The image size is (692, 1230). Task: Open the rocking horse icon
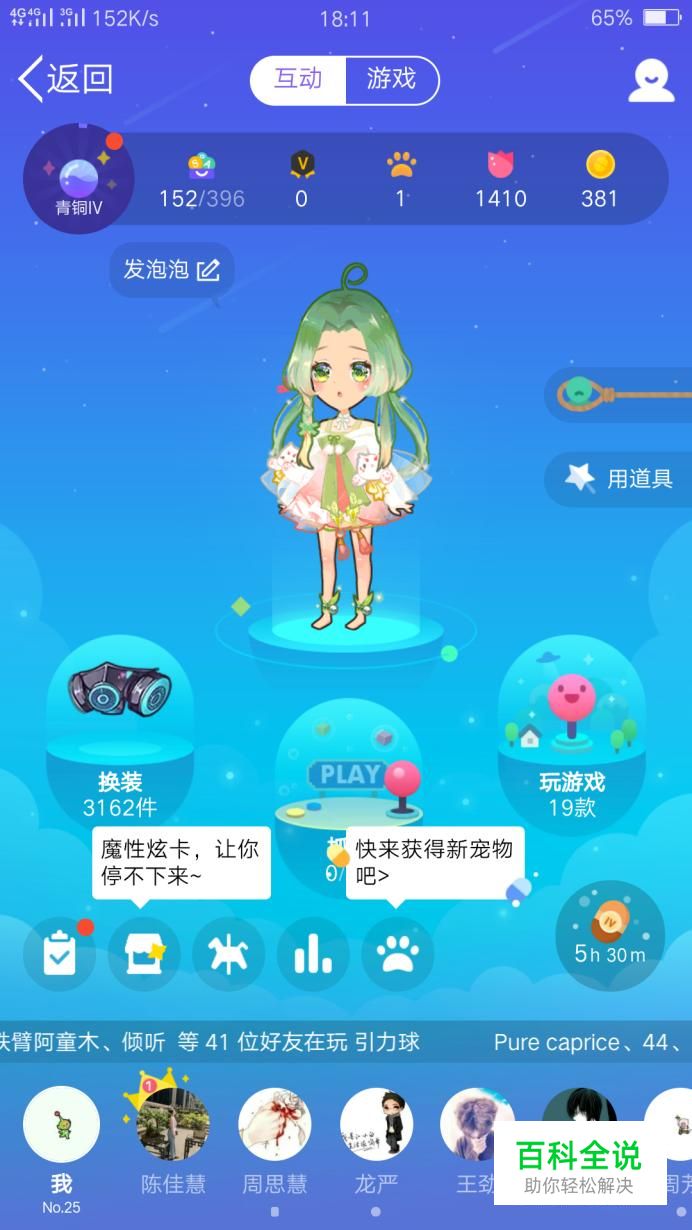229,955
